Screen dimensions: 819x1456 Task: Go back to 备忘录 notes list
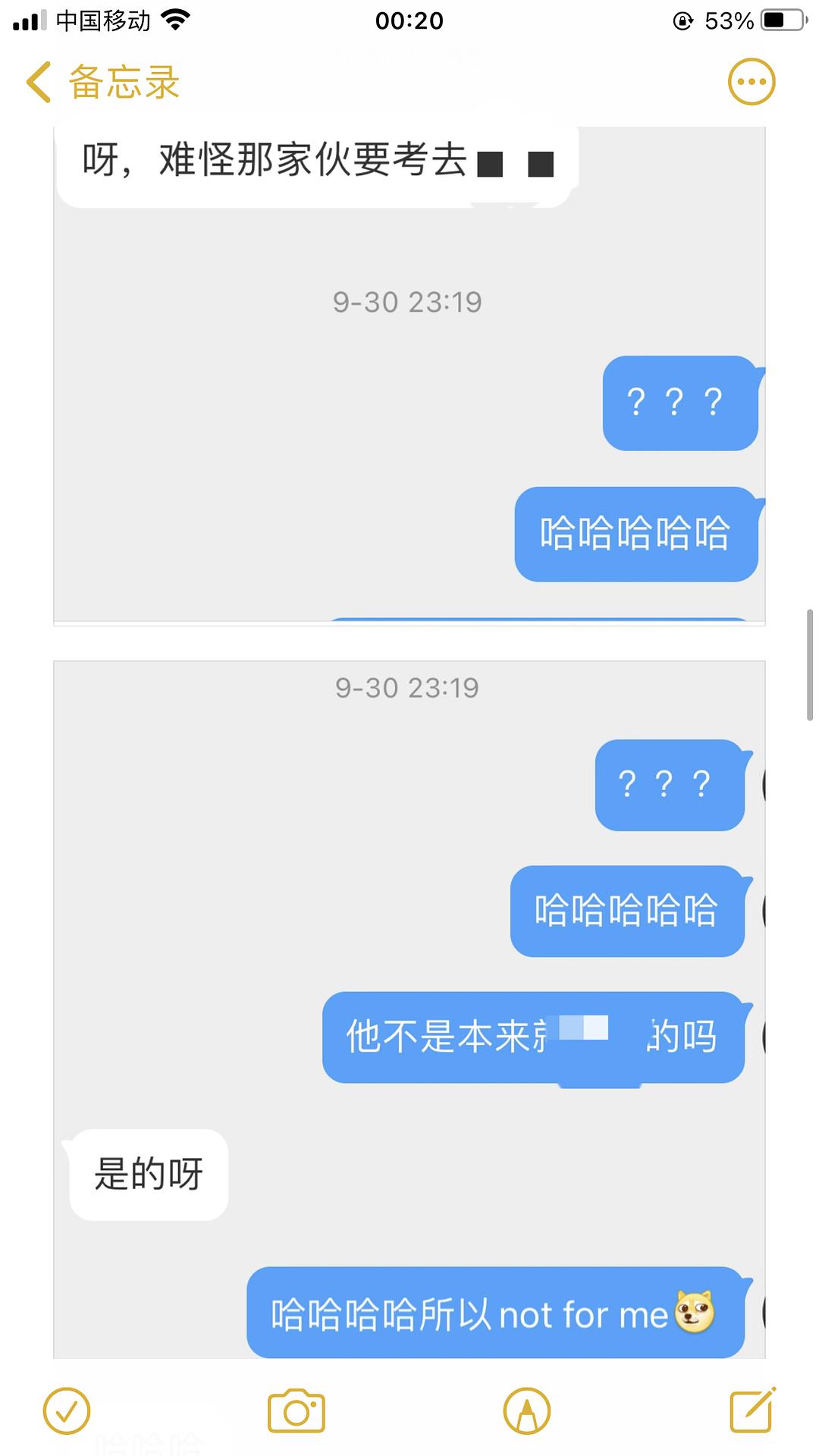point(103,82)
